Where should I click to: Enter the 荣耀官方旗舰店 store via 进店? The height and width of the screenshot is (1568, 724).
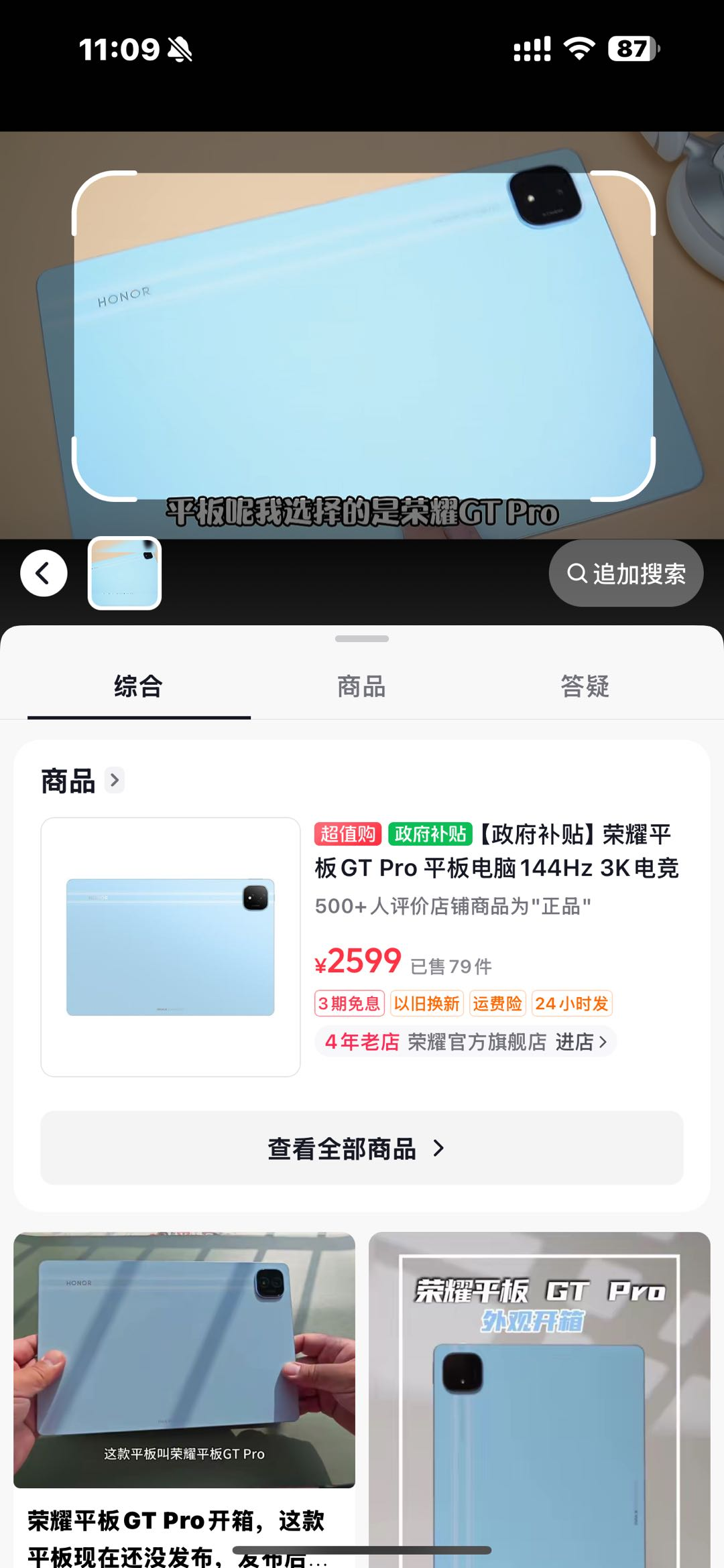tap(581, 1042)
